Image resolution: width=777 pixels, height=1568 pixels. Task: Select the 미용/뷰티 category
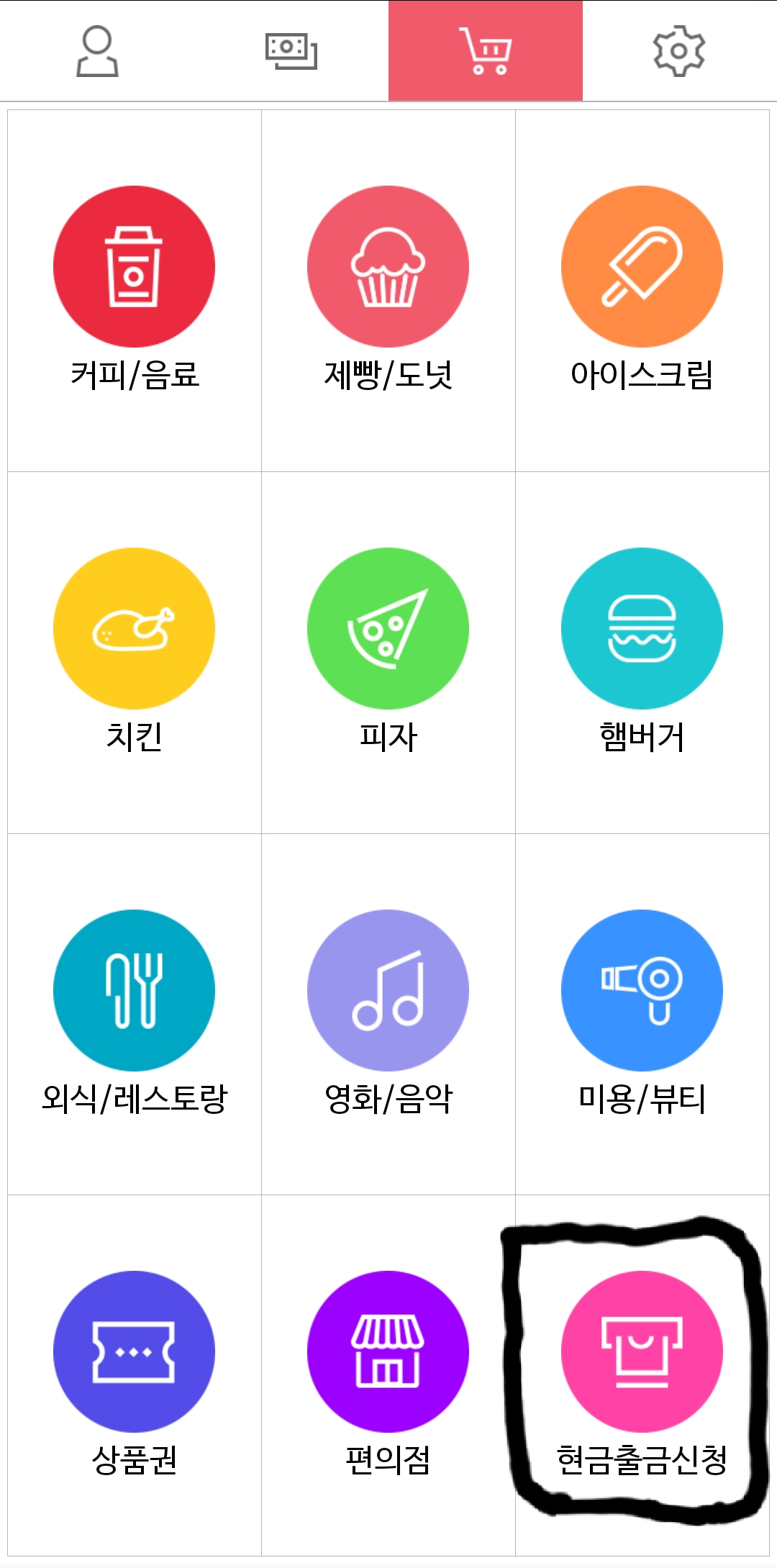(x=642, y=1015)
